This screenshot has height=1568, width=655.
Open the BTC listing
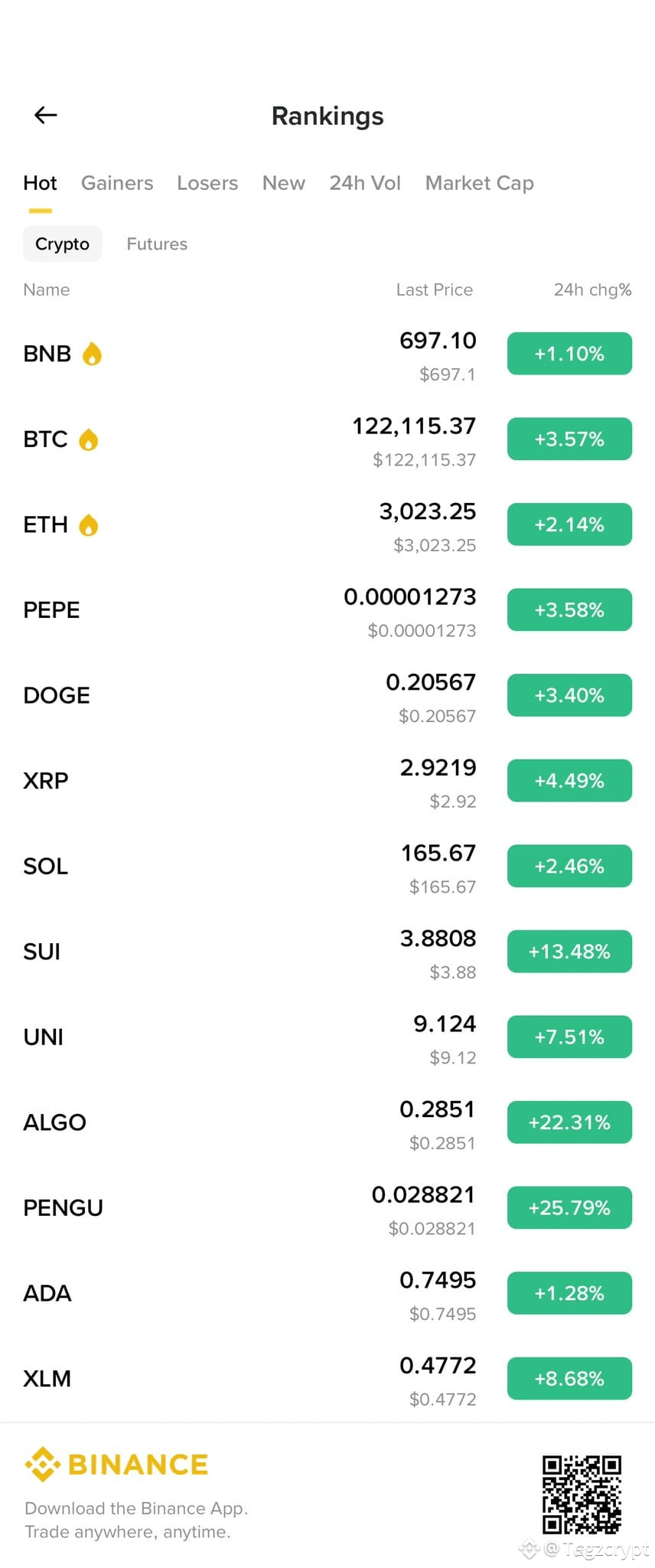[327, 439]
